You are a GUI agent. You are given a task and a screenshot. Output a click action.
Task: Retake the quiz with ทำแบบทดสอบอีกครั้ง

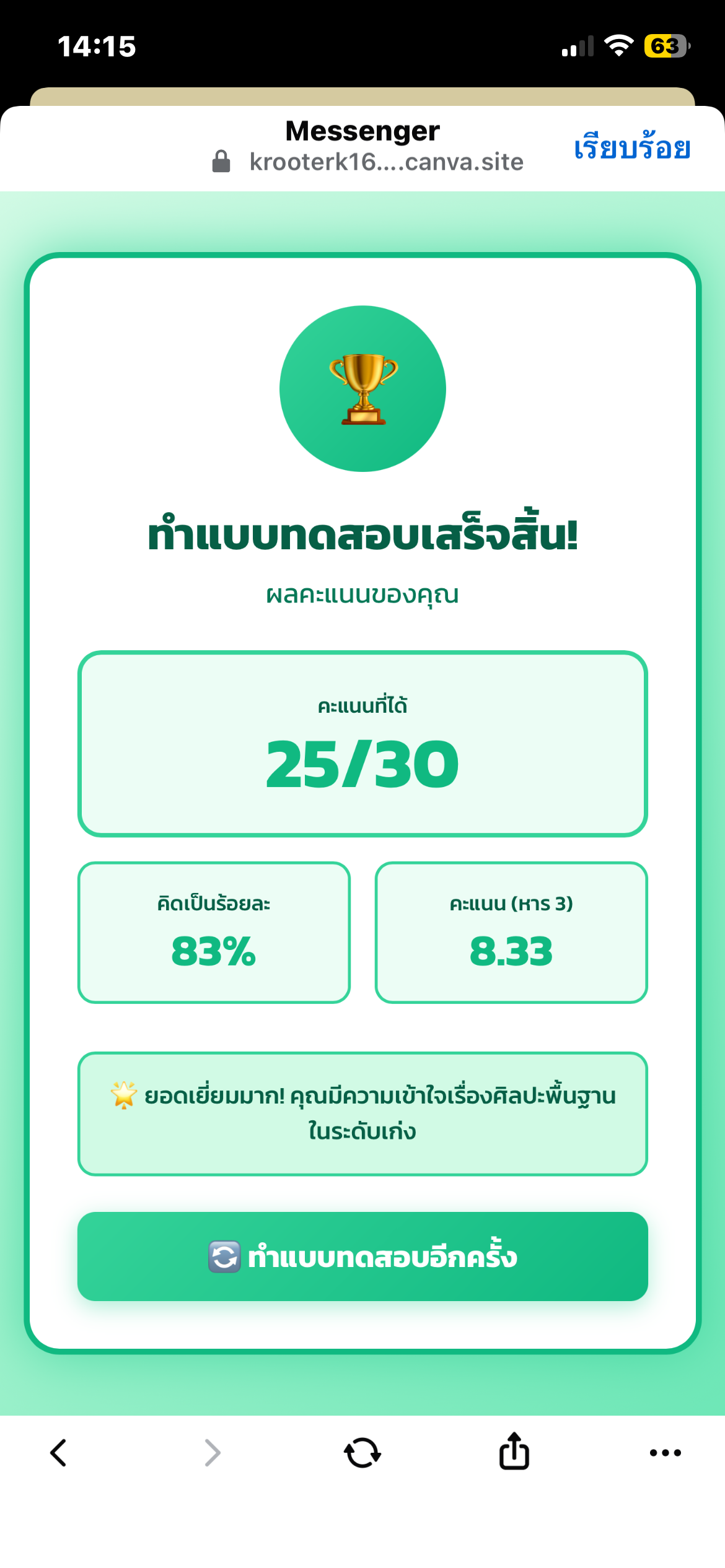pos(362,1257)
